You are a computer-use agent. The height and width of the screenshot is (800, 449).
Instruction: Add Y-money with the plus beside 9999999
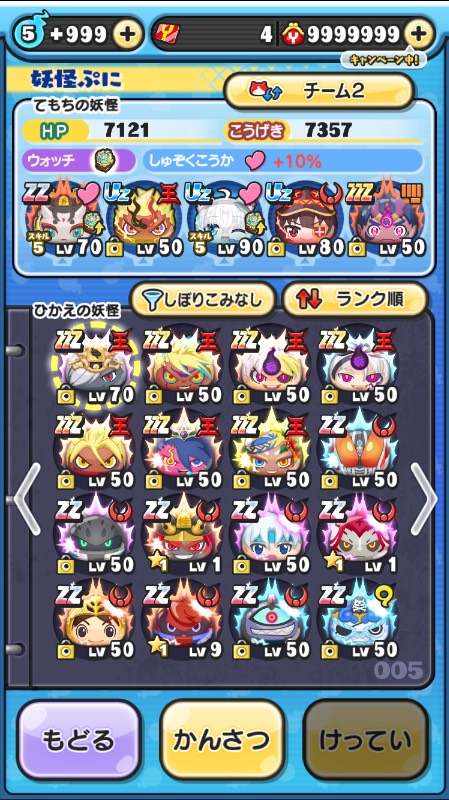click(418, 34)
